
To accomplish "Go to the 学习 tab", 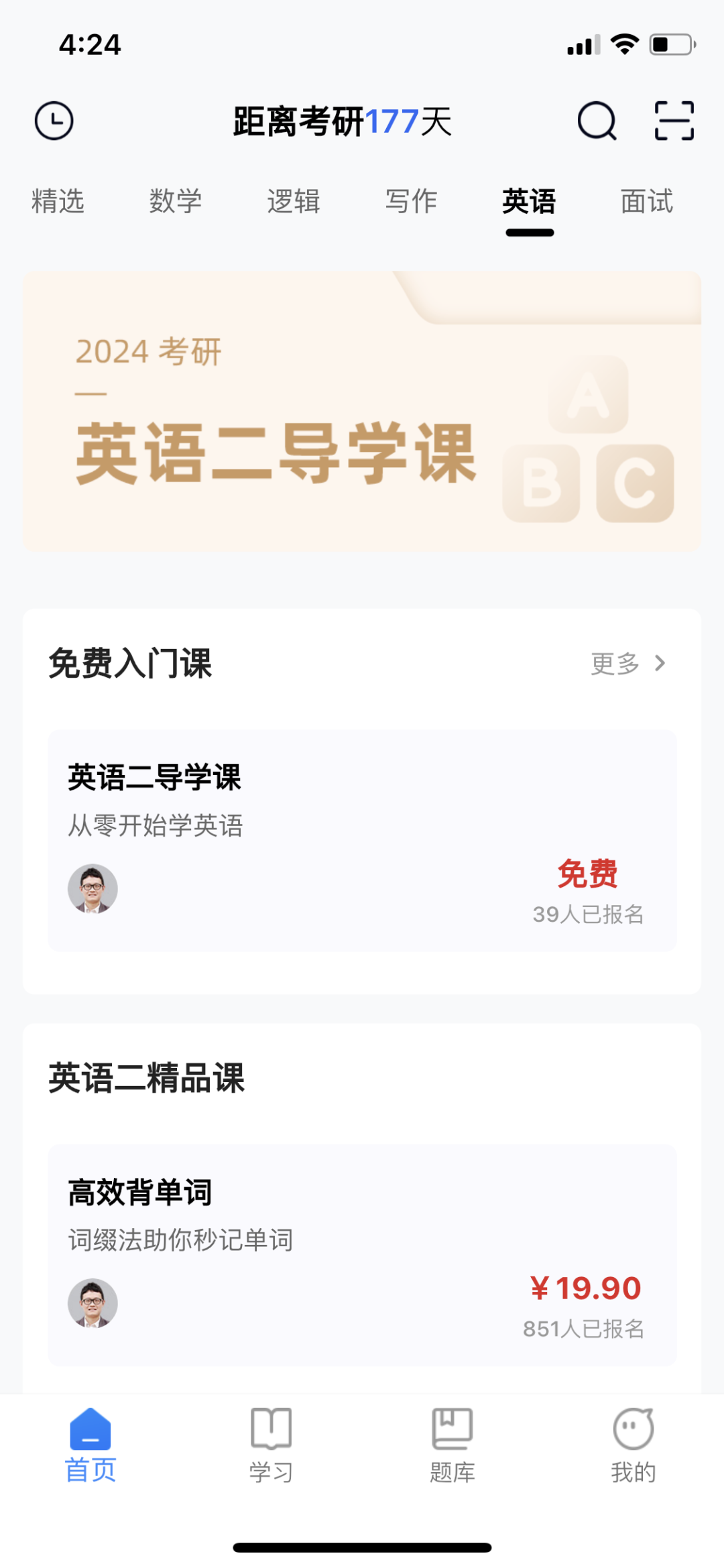I will click(x=271, y=1445).
